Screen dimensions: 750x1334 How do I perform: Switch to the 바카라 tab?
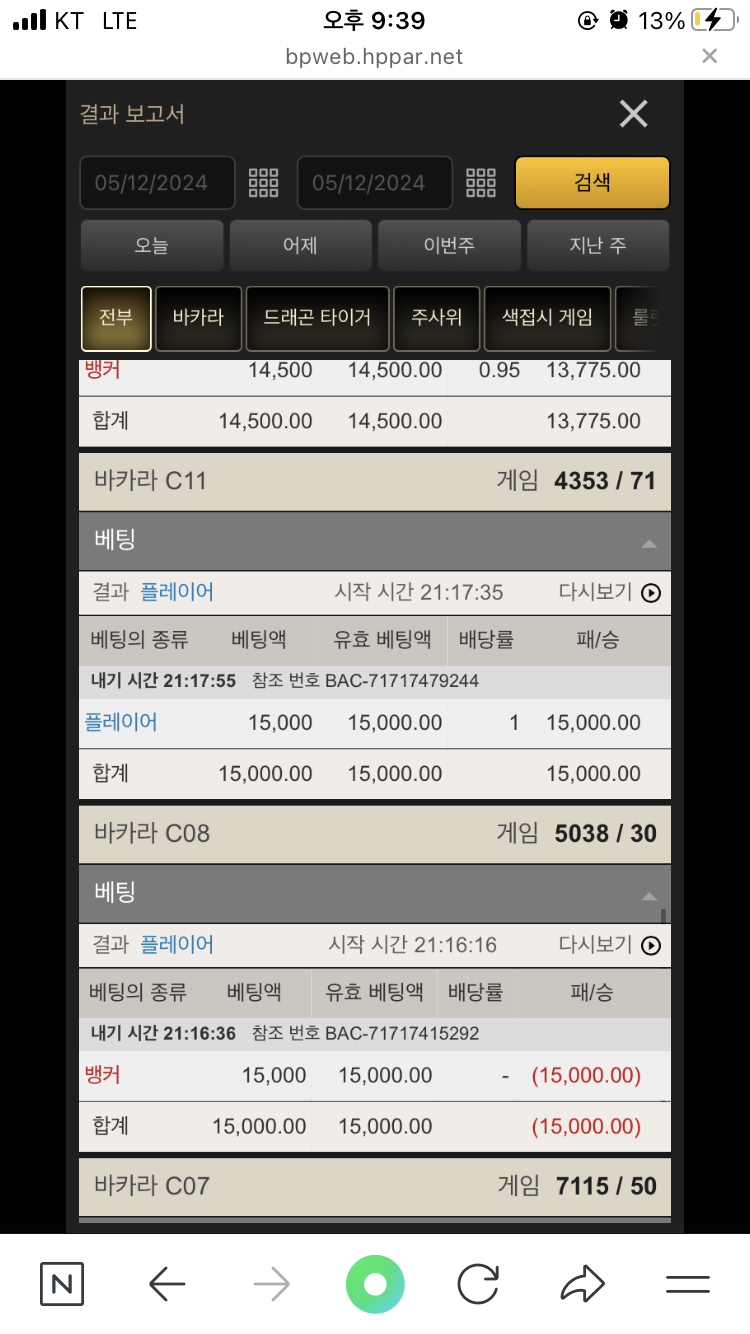click(198, 318)
